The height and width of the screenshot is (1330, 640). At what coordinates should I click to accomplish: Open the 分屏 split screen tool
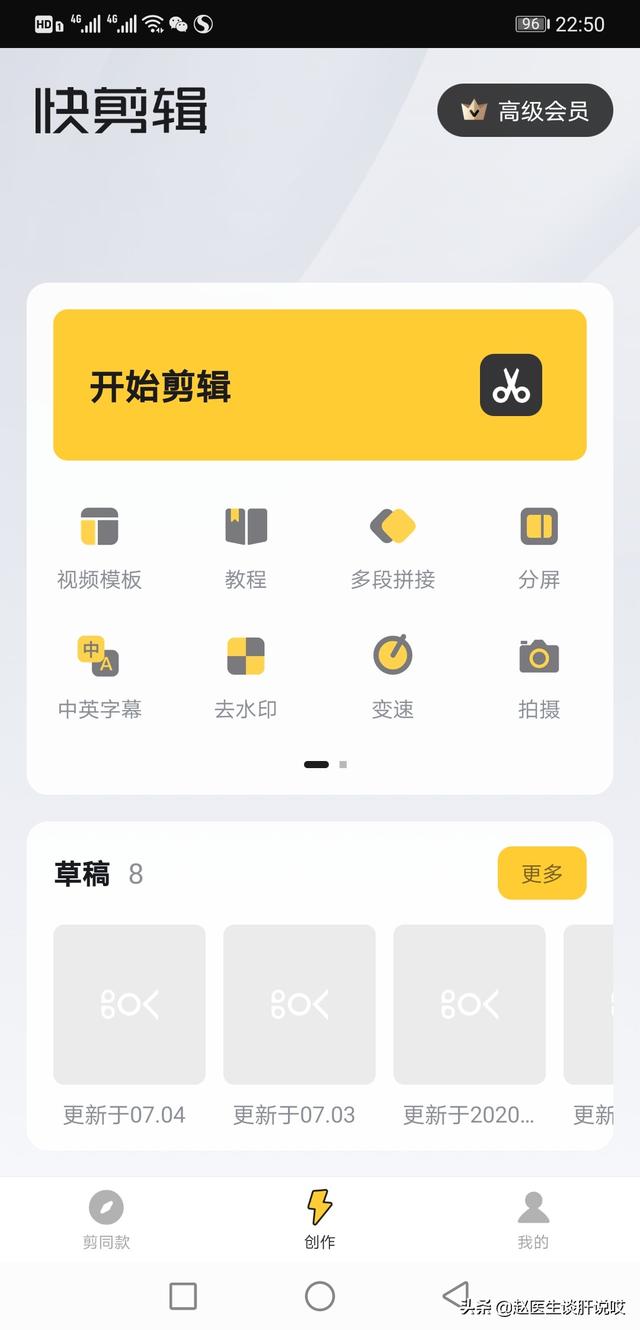[538, 547]
